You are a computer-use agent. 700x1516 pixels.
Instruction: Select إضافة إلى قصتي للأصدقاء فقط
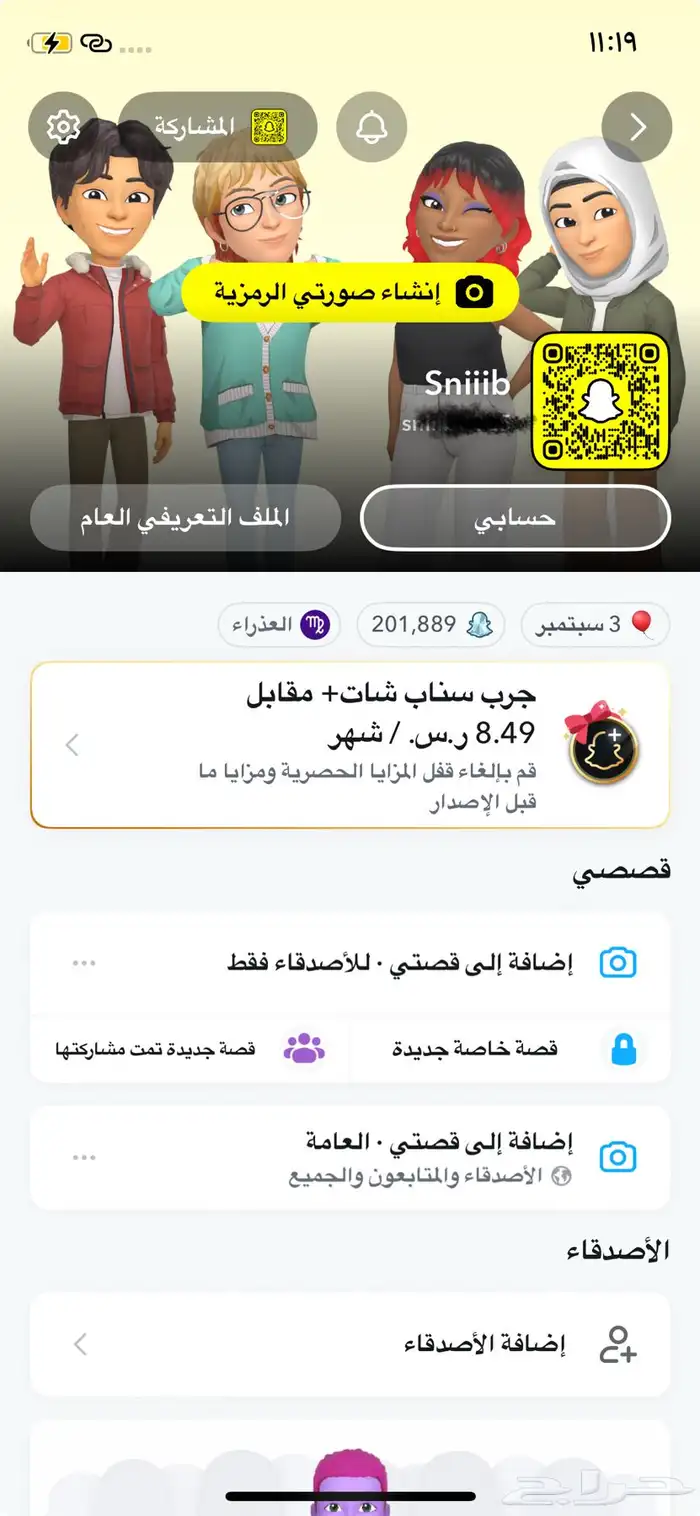point(400,963)
